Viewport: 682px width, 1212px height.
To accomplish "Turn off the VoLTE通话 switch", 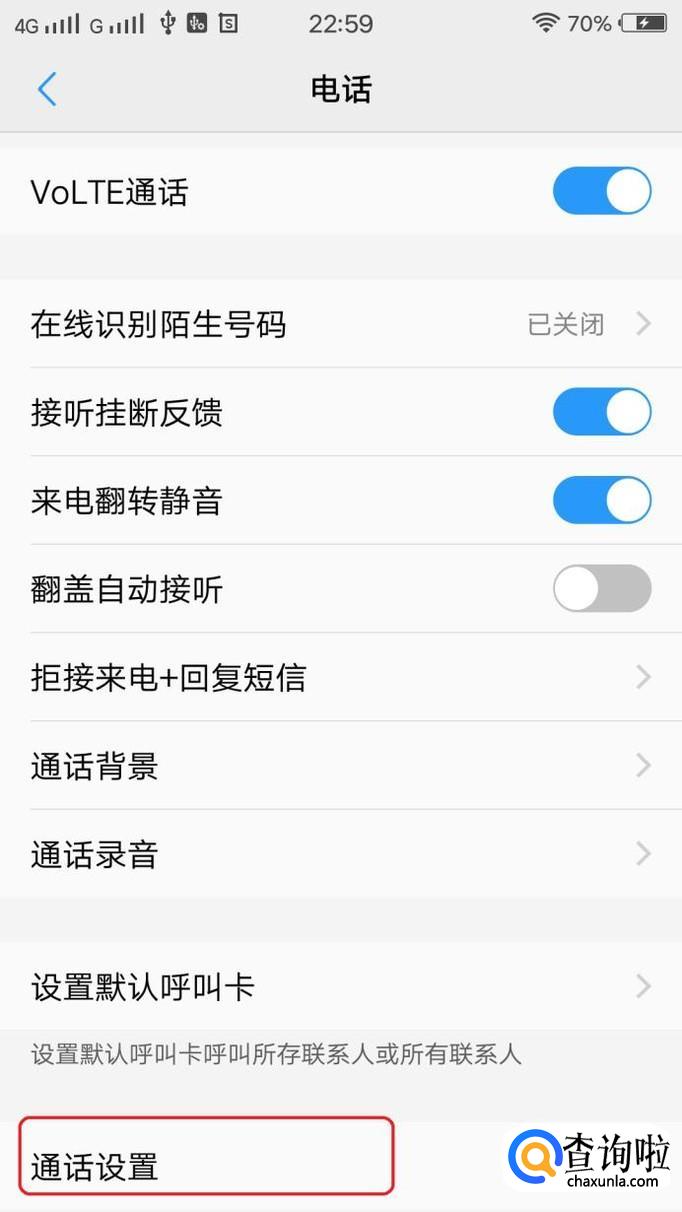I will 601,191.
